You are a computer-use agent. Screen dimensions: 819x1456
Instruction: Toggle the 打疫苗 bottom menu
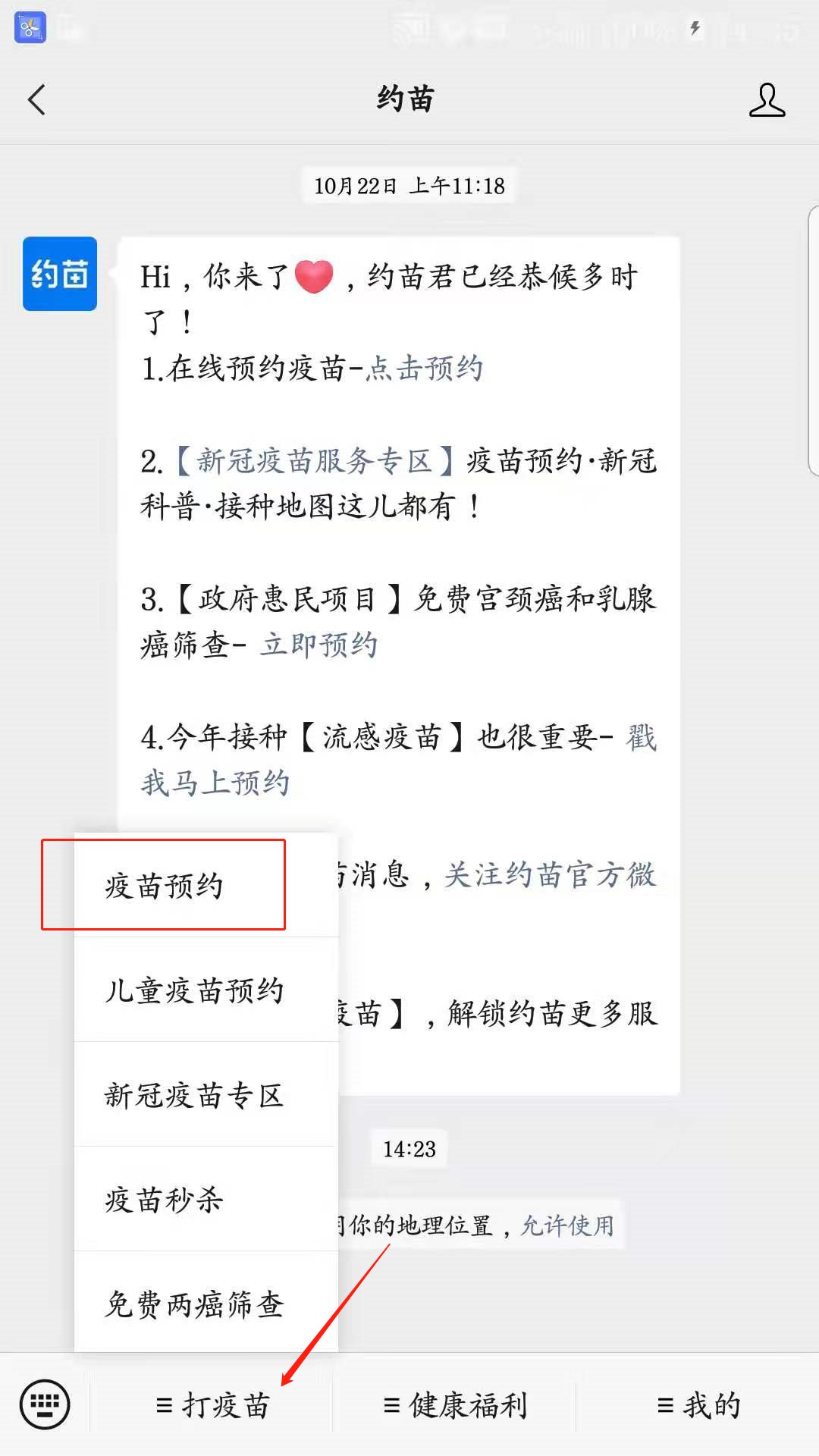point(212,1405)
